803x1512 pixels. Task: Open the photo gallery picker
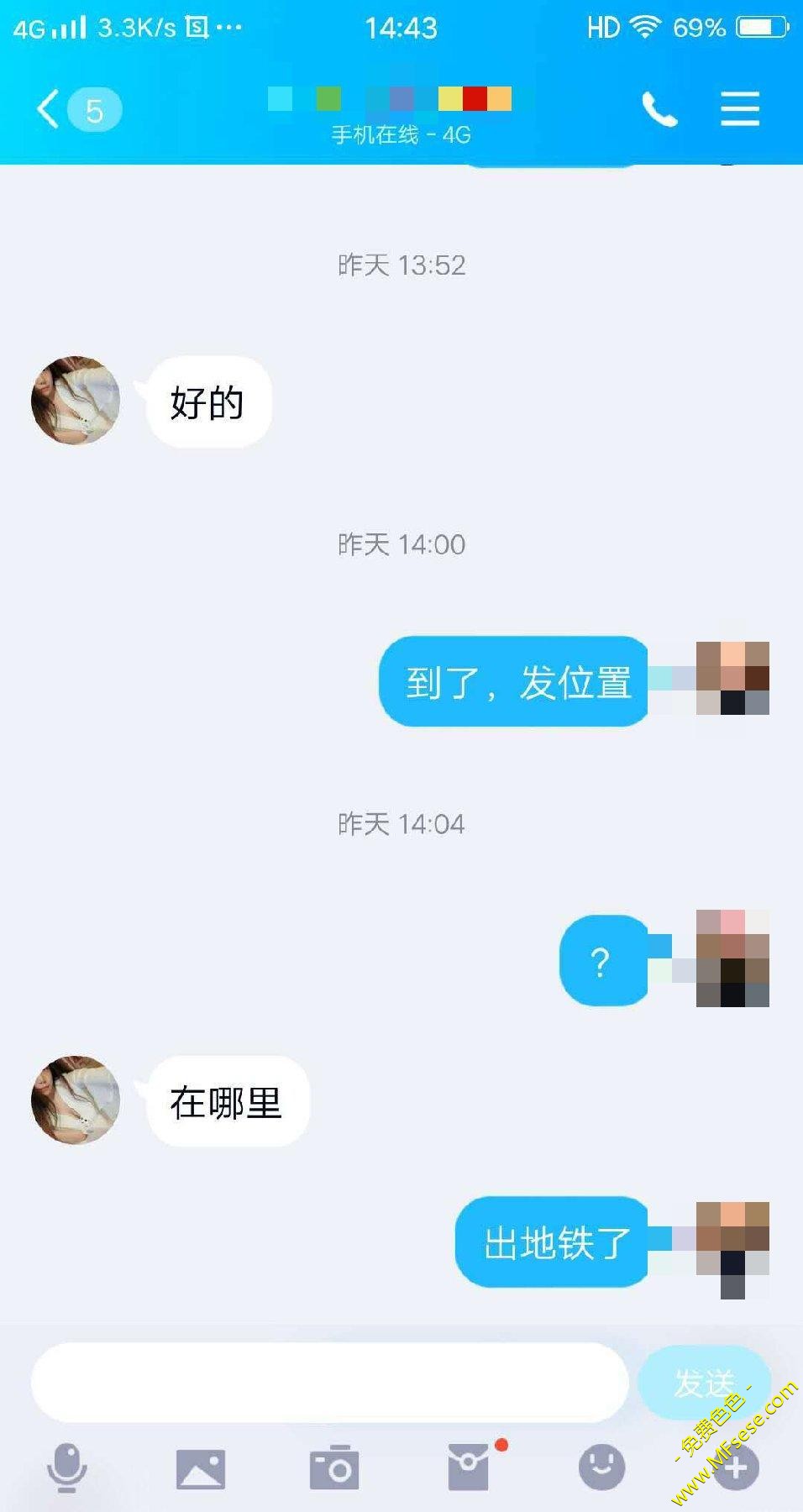coord(200,1468)
